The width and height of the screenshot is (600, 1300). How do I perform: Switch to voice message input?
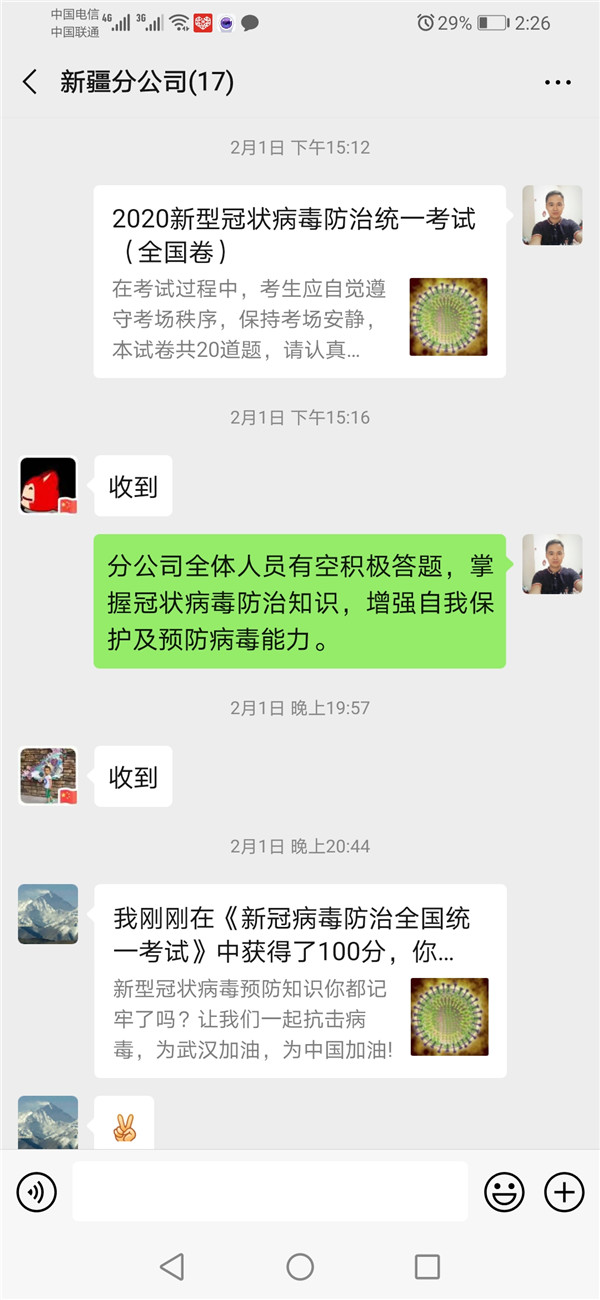(37, 1191)
